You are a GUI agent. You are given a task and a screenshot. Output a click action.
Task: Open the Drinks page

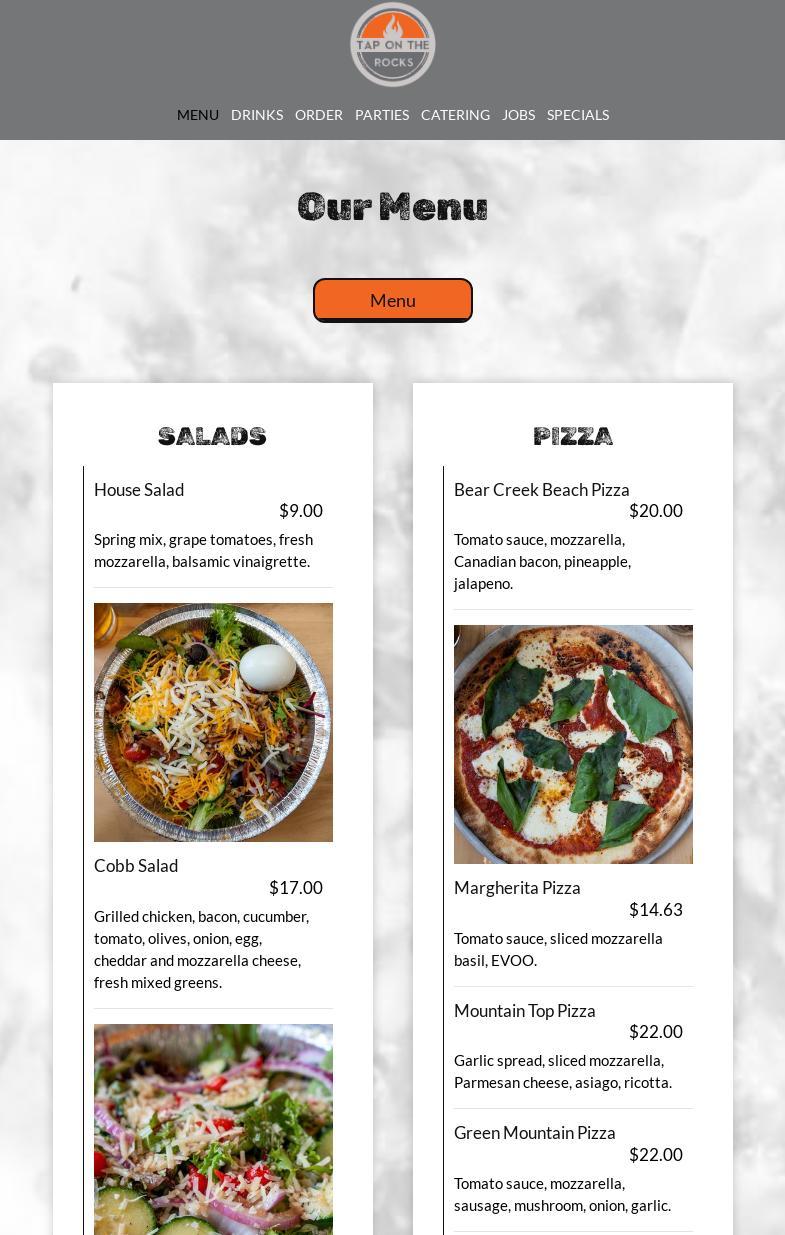[257, 115]
